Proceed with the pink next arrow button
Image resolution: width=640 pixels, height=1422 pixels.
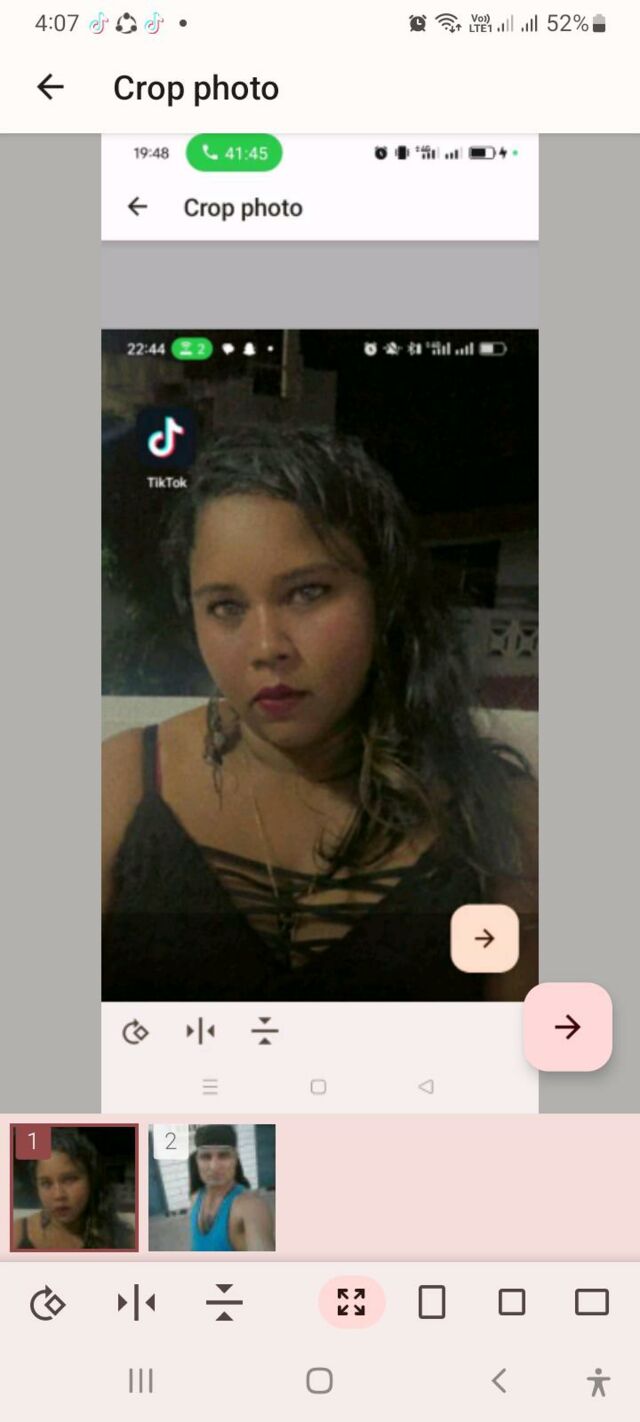click(567, 1027)
